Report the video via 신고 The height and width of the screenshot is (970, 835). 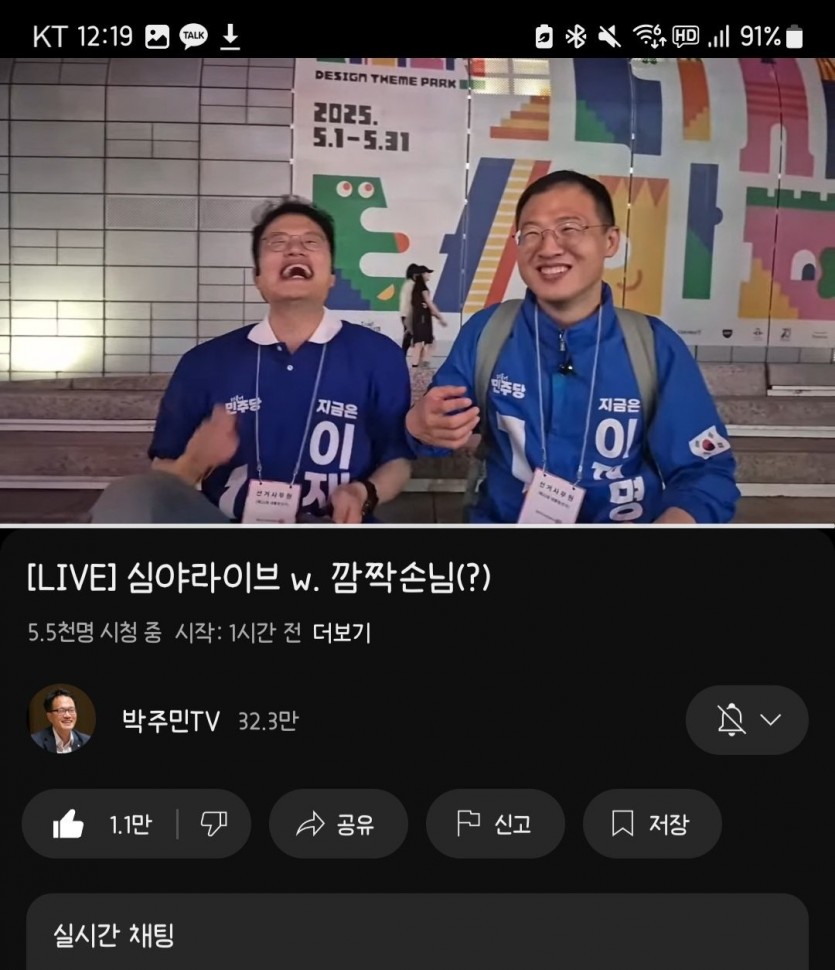(495, 824)
